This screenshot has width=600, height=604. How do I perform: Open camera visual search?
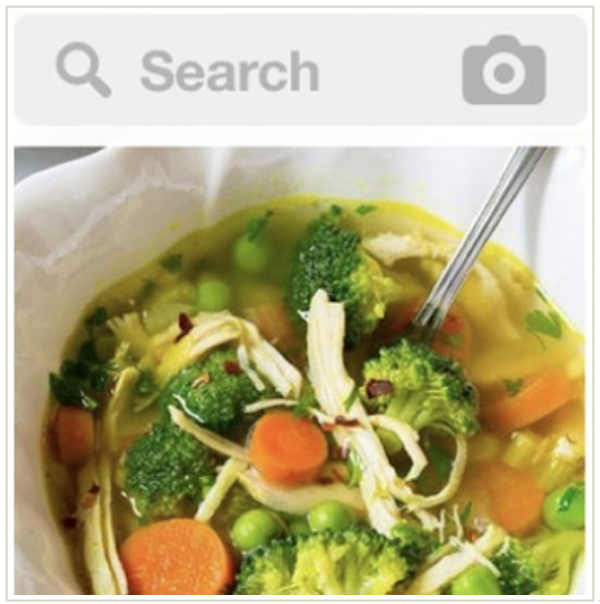pos(503,70)
